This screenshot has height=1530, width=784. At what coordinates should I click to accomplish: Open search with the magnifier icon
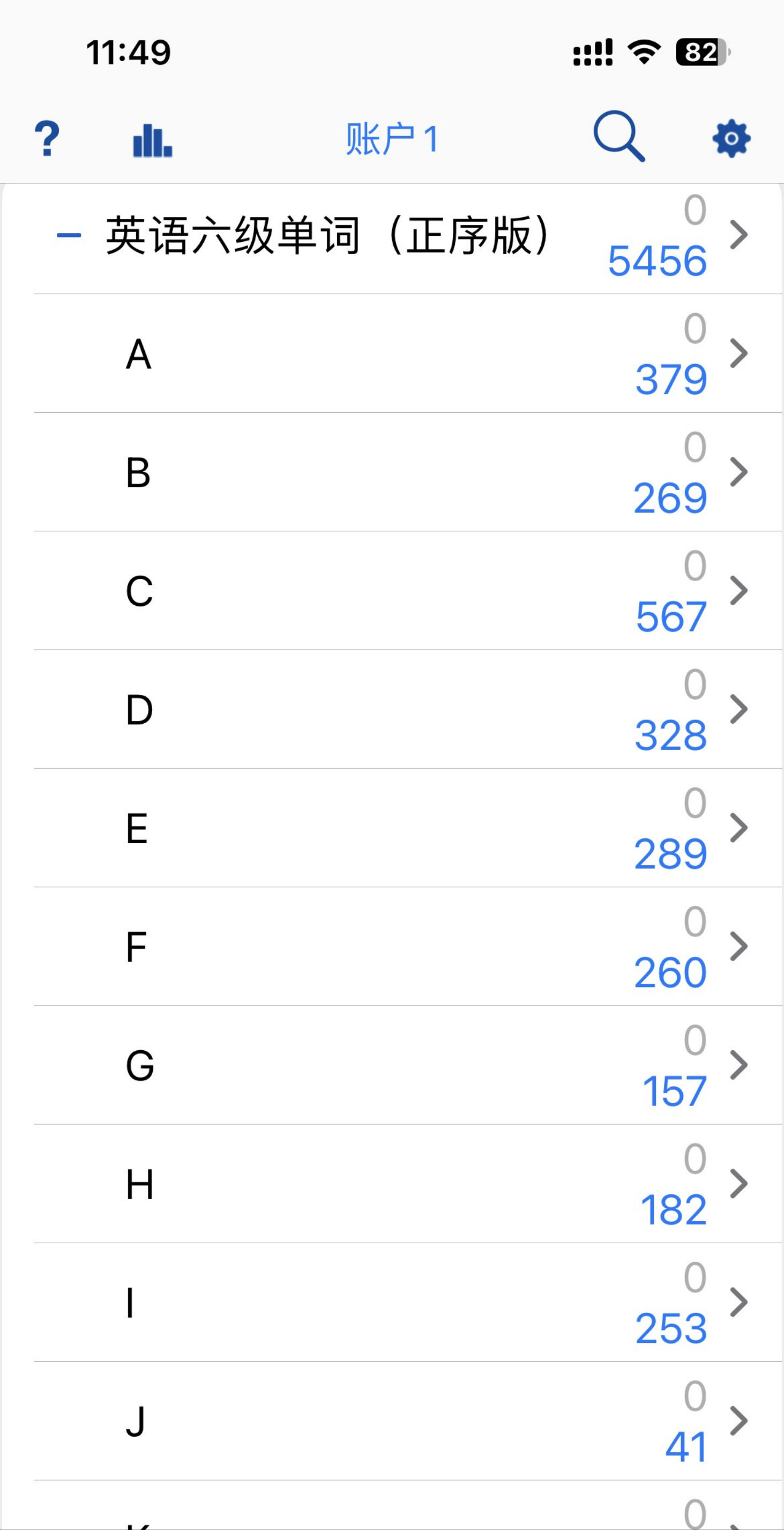(x=619, y=136)
